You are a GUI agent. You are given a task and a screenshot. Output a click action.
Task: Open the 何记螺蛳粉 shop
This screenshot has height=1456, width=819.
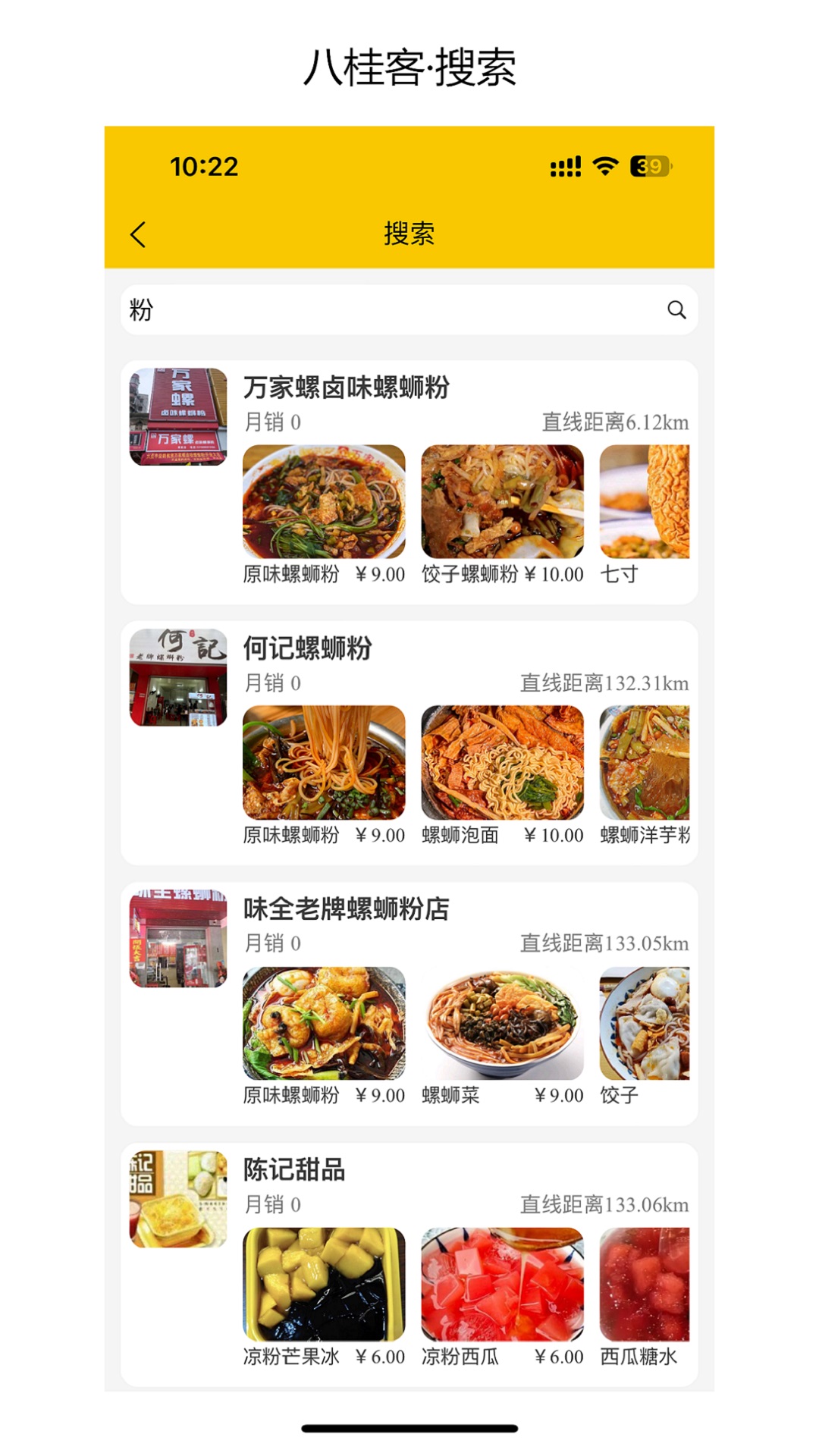click(307, 648)
